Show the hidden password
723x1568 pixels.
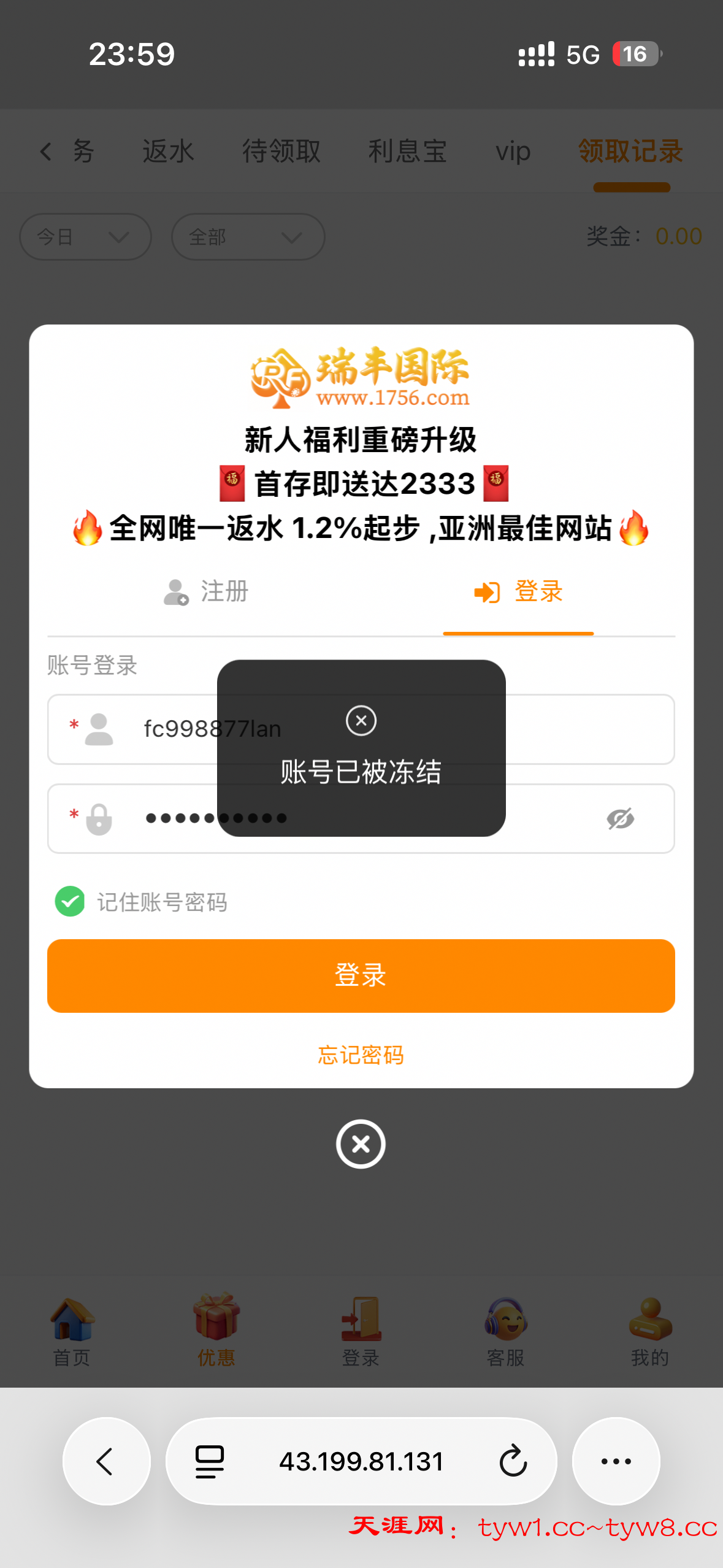[x=620, y=818]
